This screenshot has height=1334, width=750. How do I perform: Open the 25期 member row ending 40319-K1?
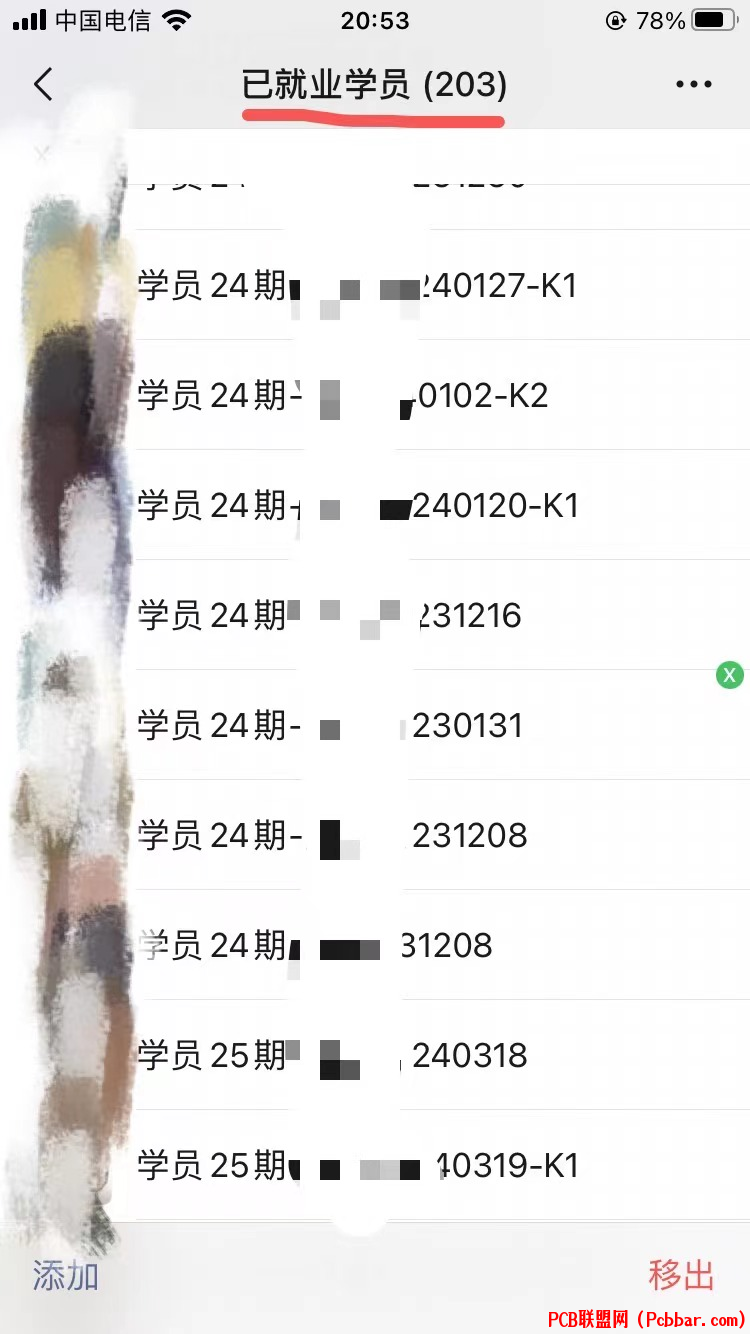tap(440, 1166)
